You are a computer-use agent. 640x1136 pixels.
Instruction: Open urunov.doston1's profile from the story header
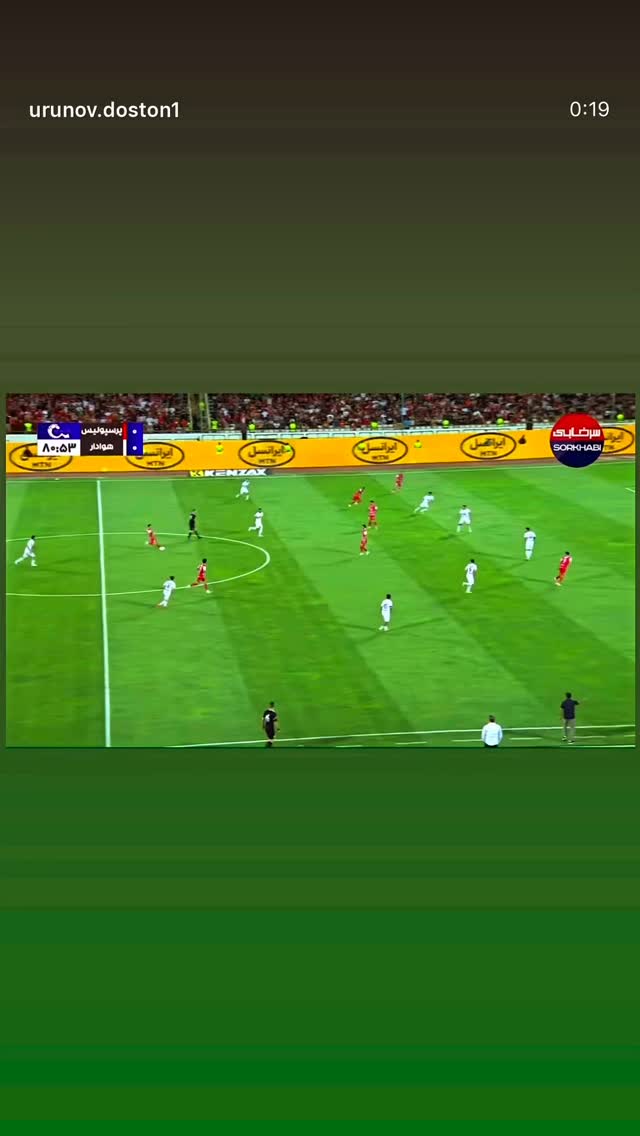[104, 110]
